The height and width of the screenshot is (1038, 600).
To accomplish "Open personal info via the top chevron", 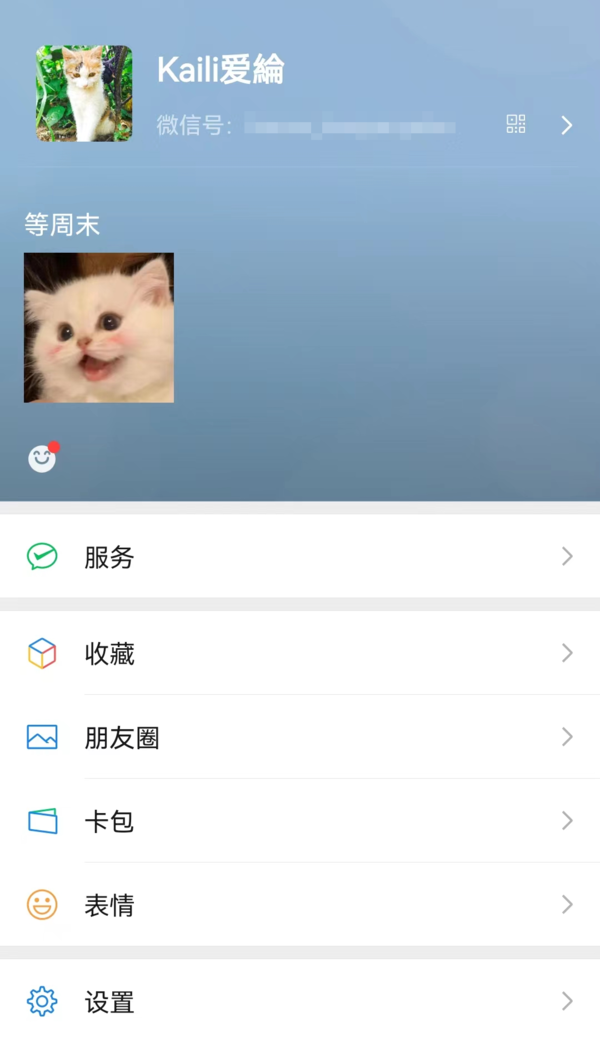I will point(567,125).
